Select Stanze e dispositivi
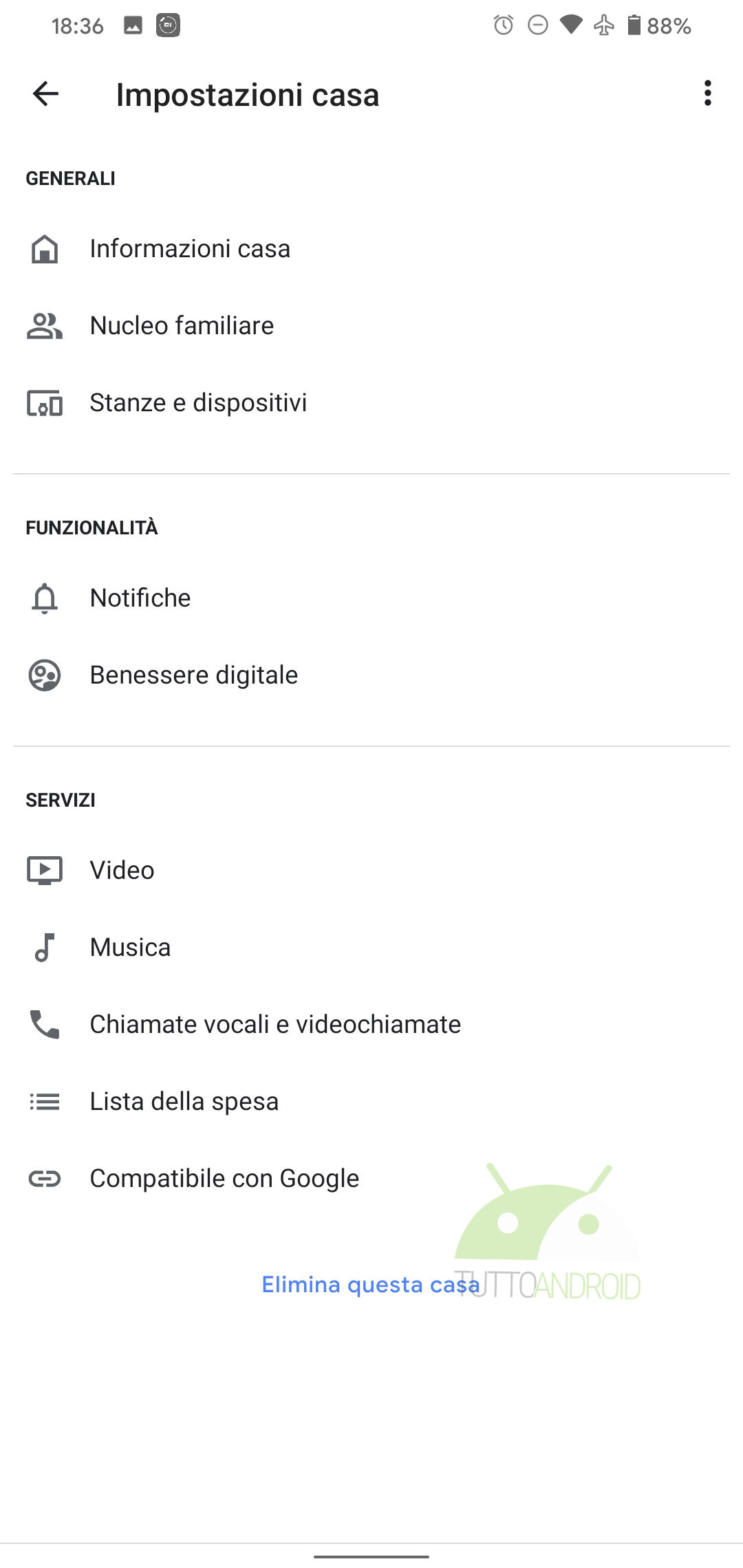 (x=371, y=403)
